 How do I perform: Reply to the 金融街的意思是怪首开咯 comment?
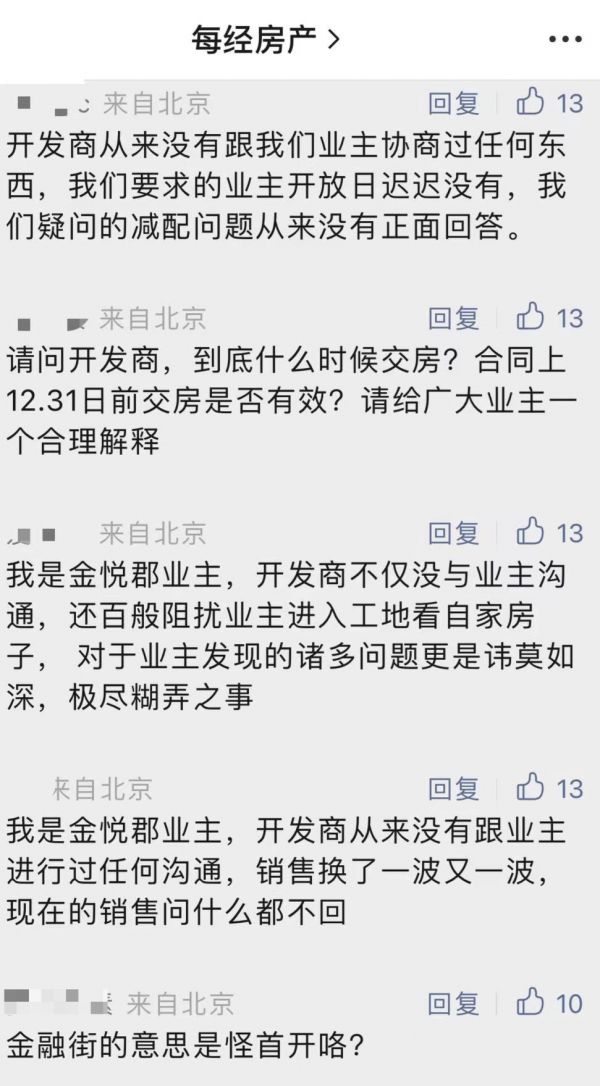pos(454,1003)
